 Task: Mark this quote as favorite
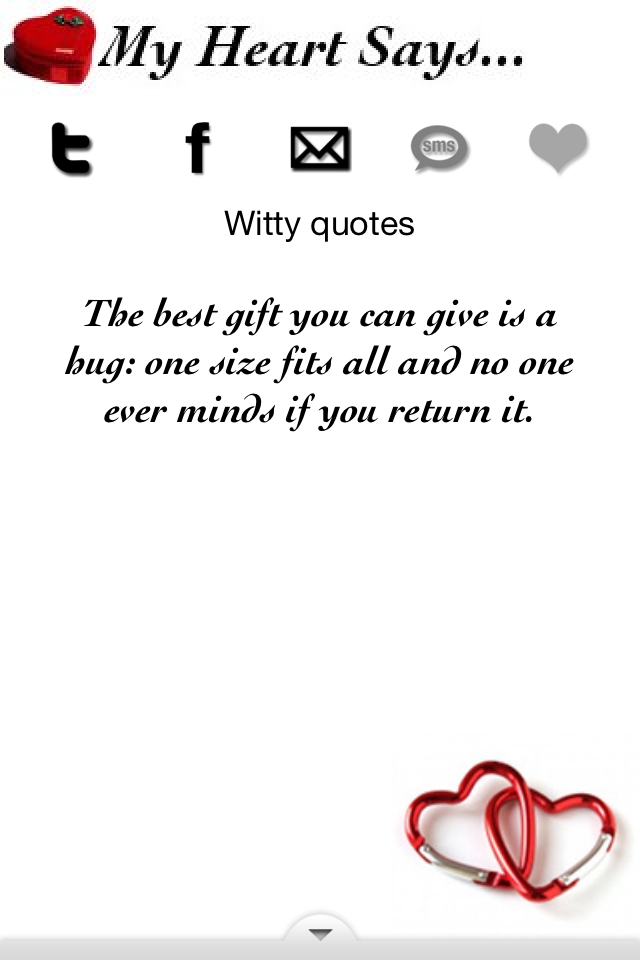[558, 148]
